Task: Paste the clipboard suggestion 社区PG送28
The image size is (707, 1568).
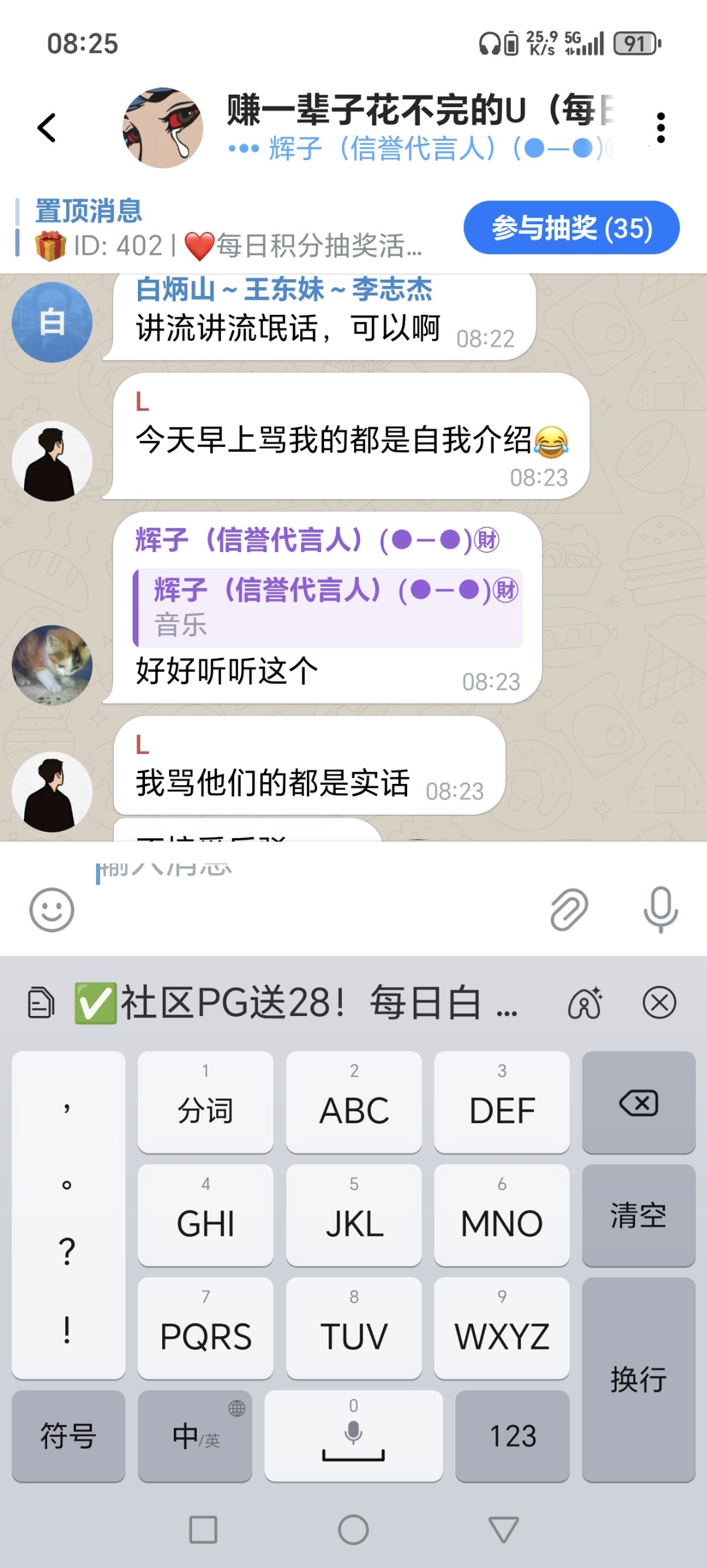Action: tap(294, 1003)
